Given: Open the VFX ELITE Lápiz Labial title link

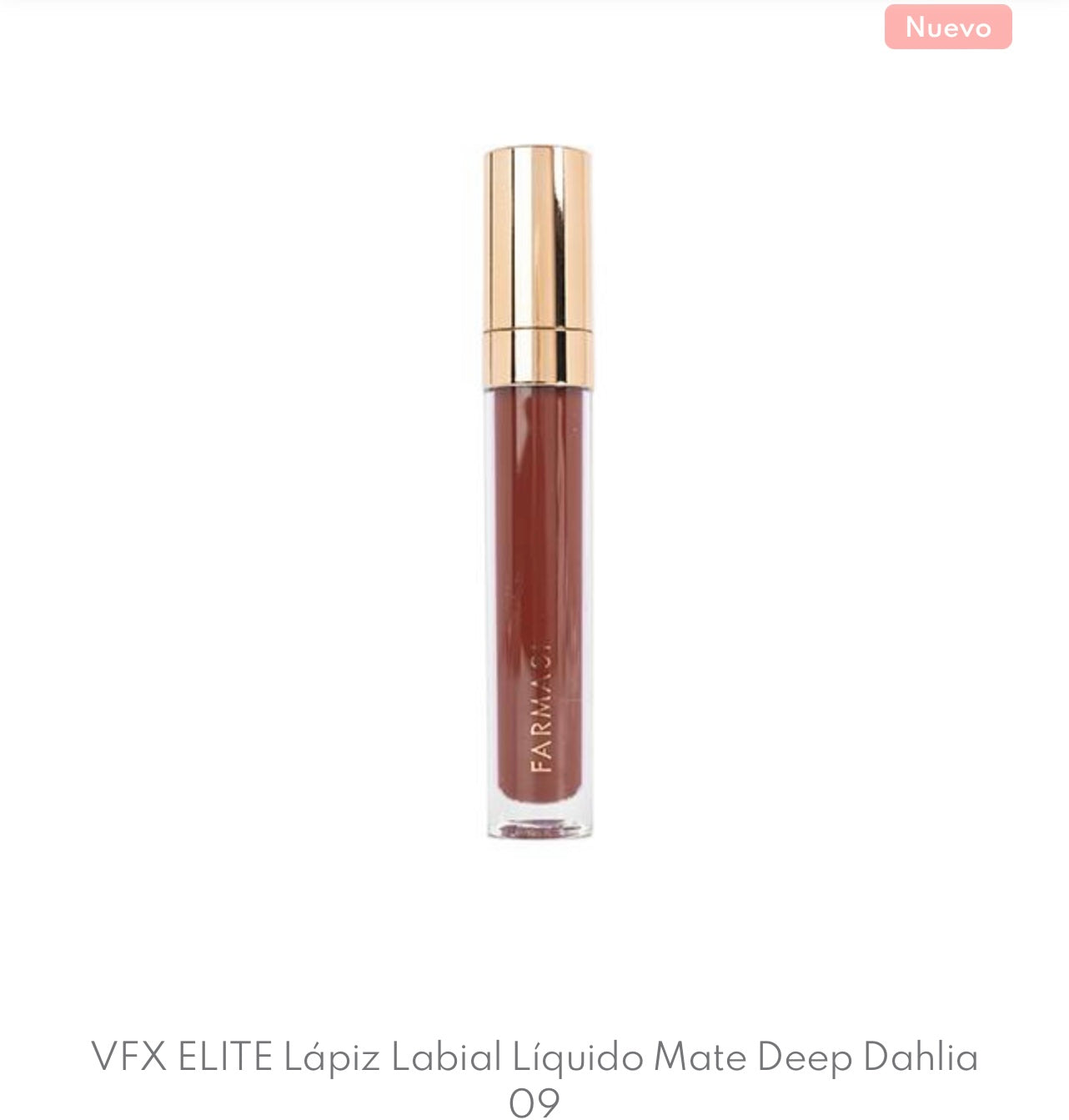Looking at the screenshot, I should (534, 1058).
